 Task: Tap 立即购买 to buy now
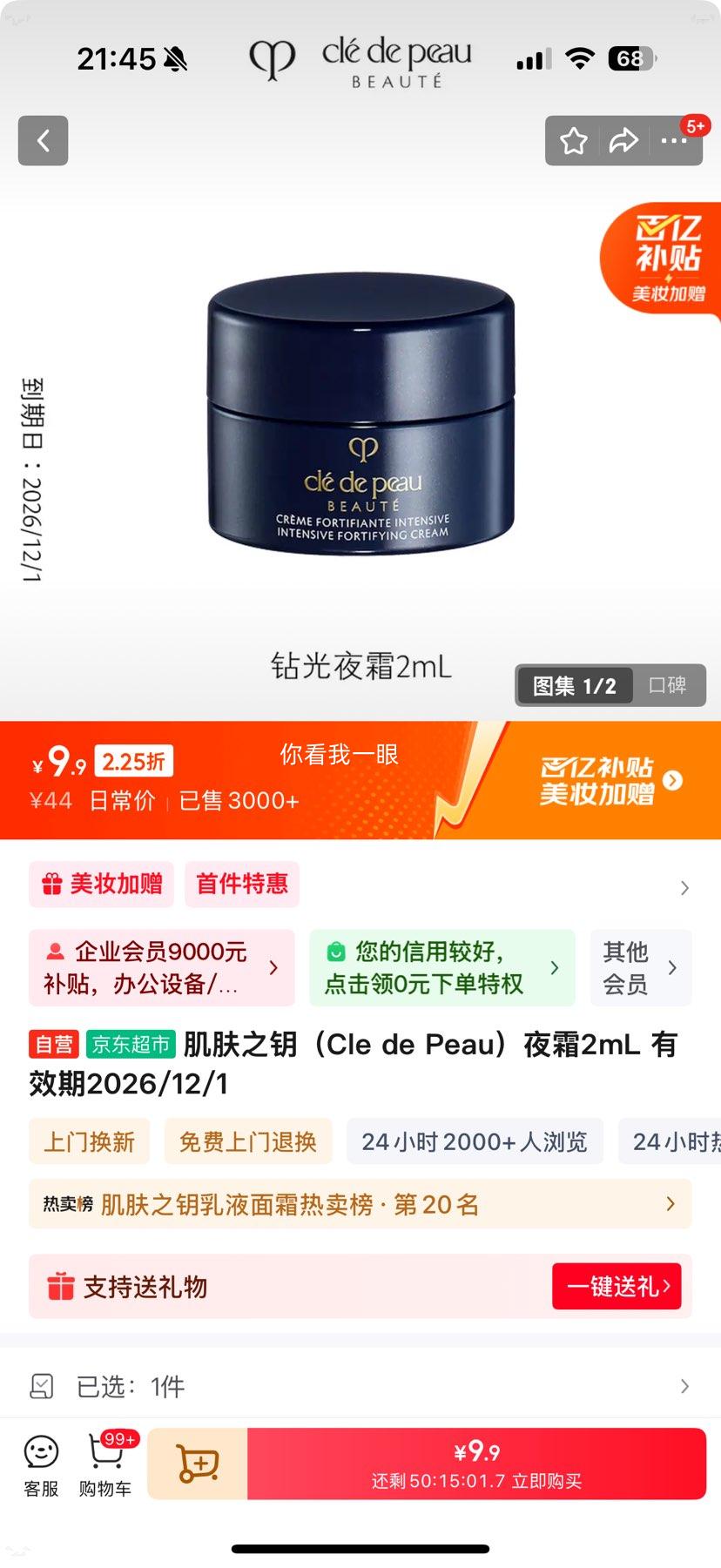click(480, 1464)
